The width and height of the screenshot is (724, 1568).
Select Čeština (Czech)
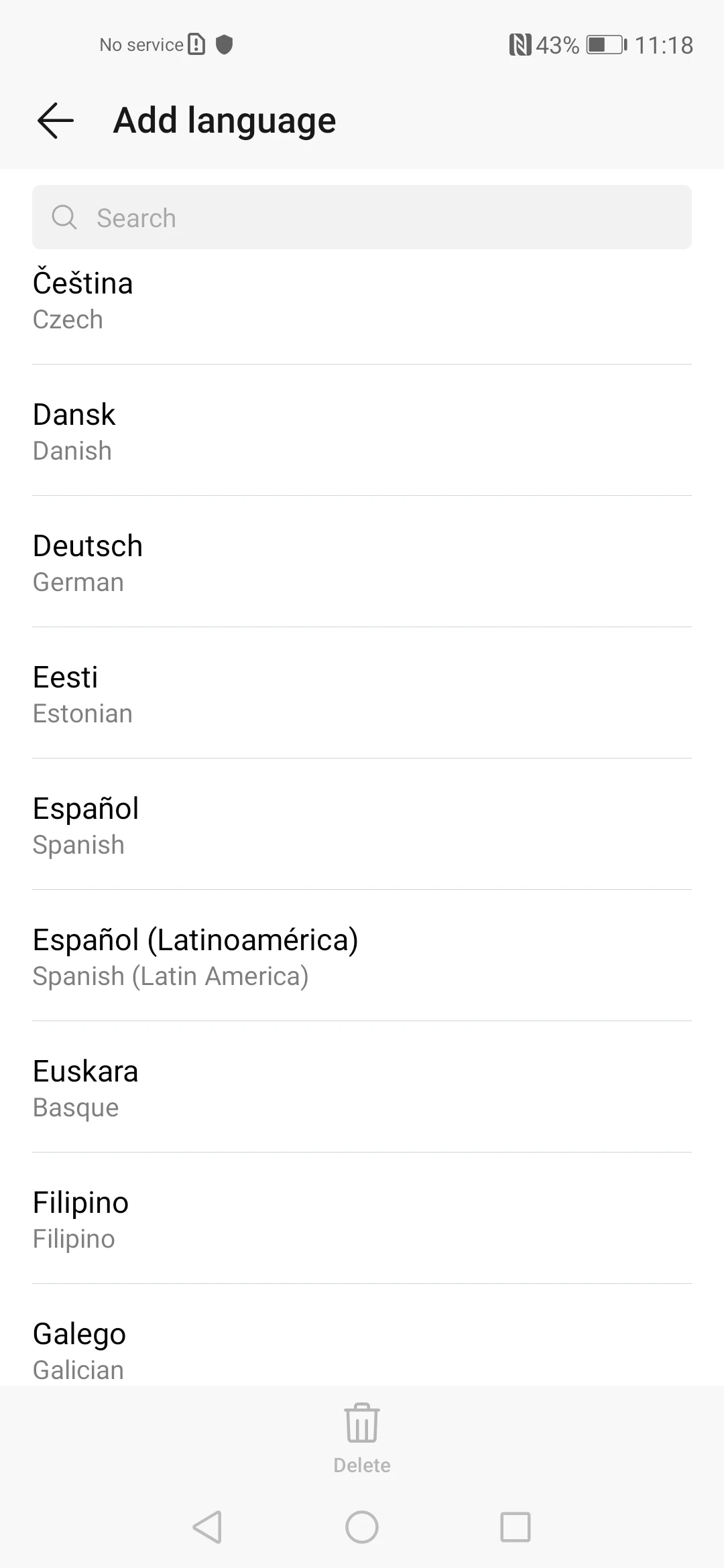click(362, 300)
